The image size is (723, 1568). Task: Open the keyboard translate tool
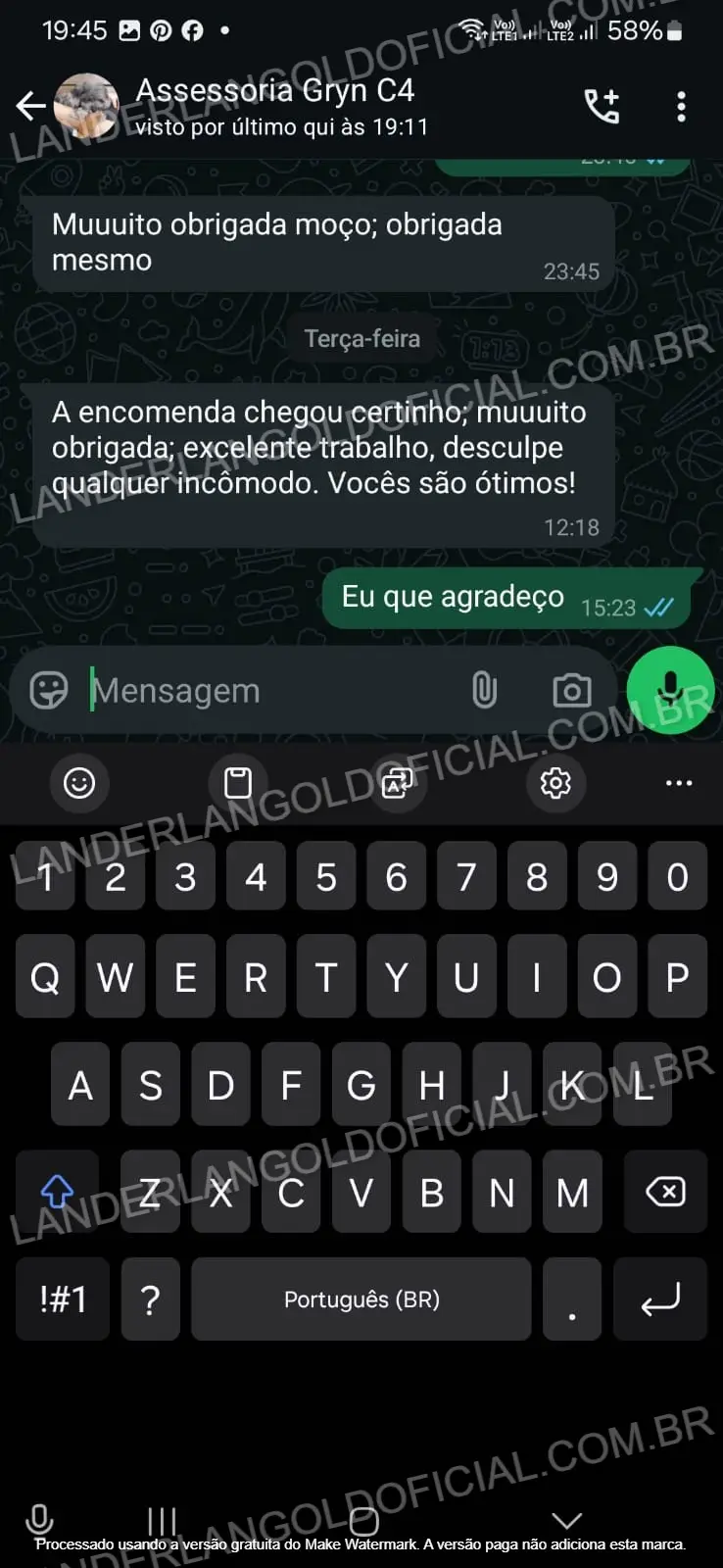coord(397,782)
